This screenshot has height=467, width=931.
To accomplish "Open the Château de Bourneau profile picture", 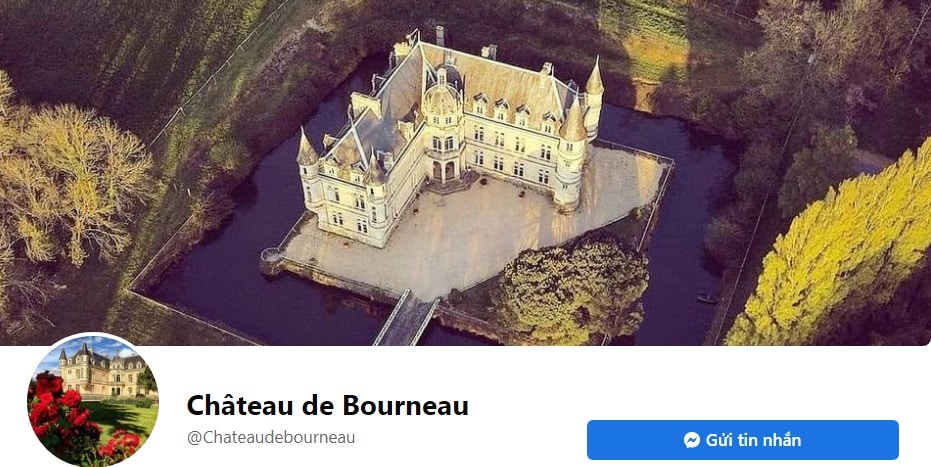I will point(92,400).
